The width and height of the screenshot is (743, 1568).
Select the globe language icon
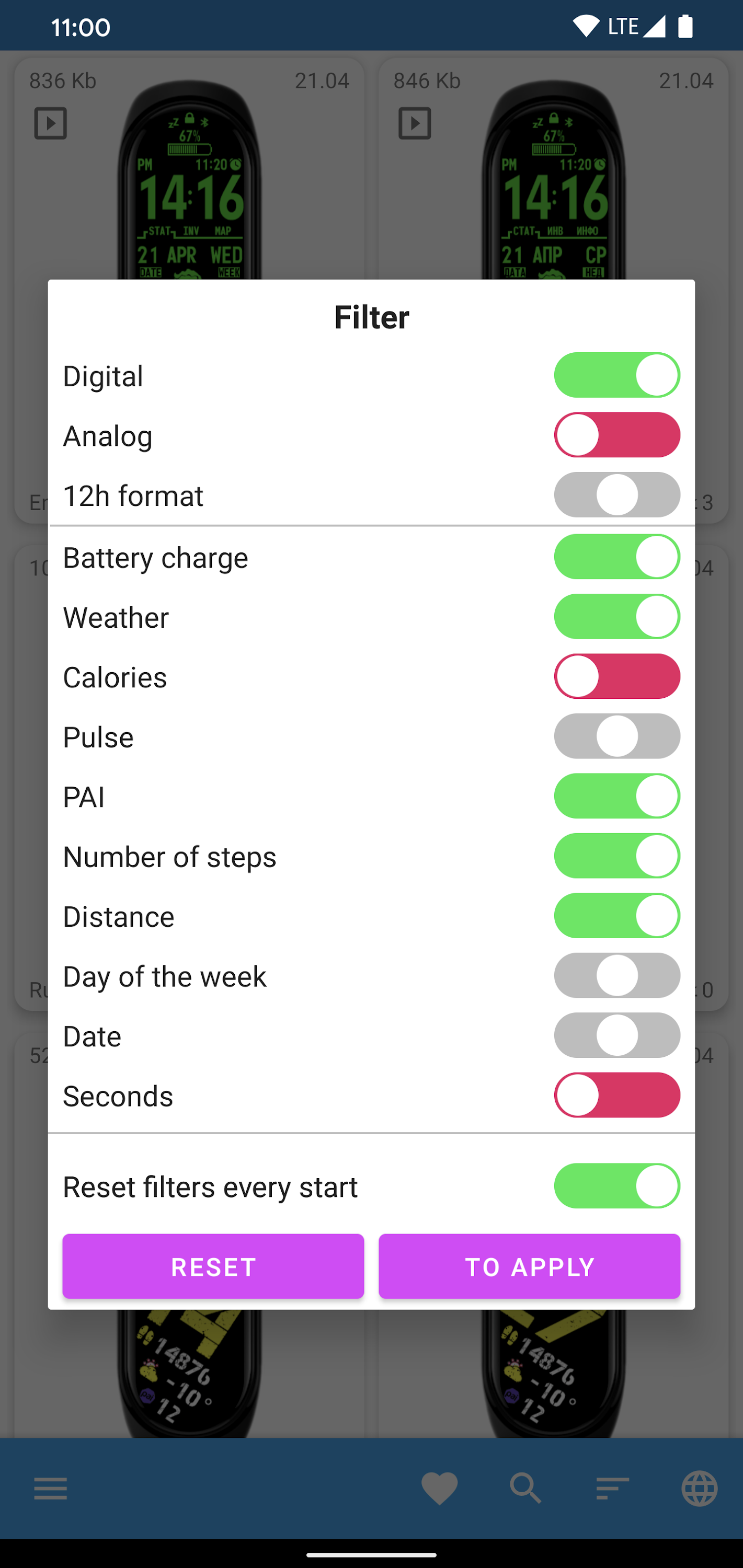(x=698, y=1488)
